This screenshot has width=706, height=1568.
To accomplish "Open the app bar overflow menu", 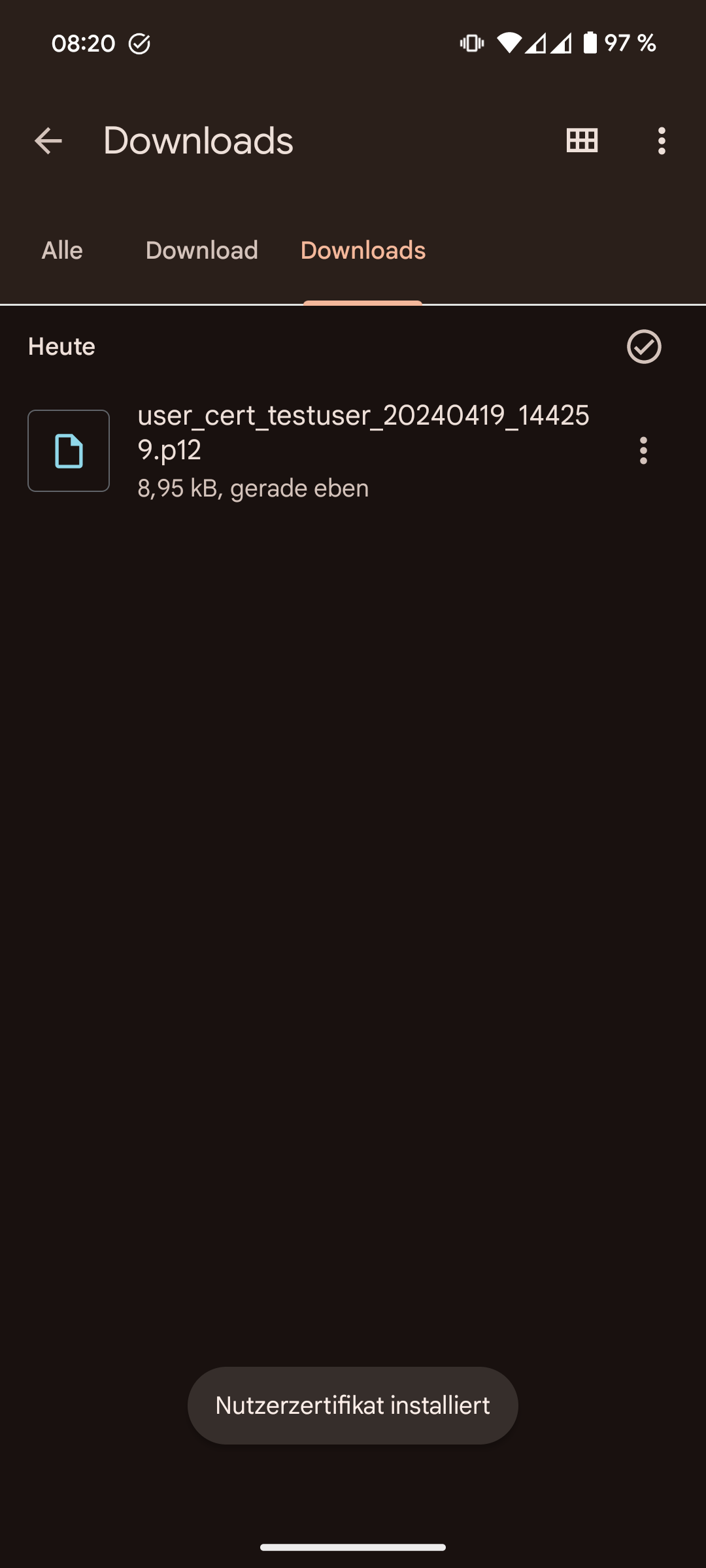I will [x=662, y=141].
